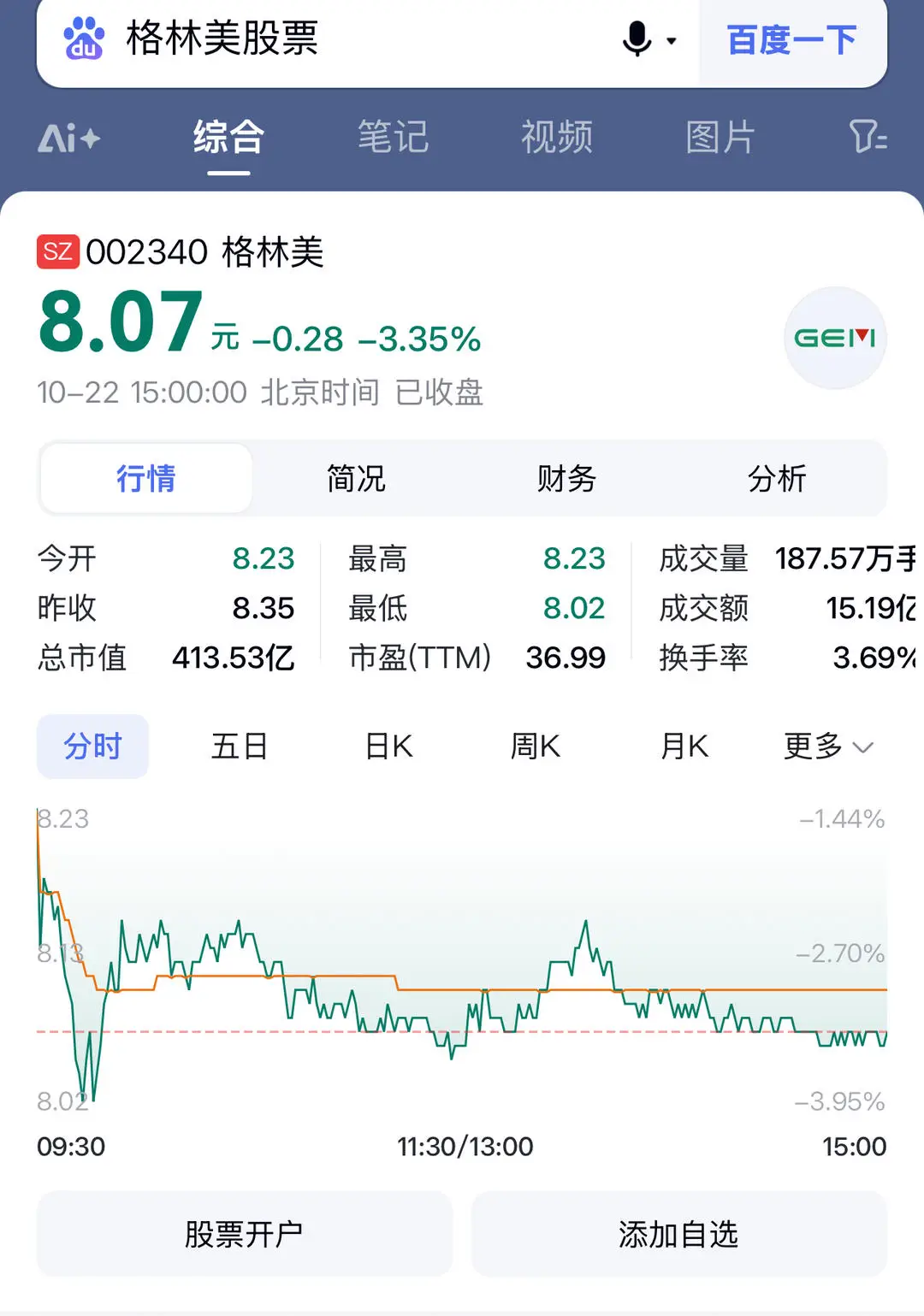Switch to the 视频 search tab

tap(557, 137)
